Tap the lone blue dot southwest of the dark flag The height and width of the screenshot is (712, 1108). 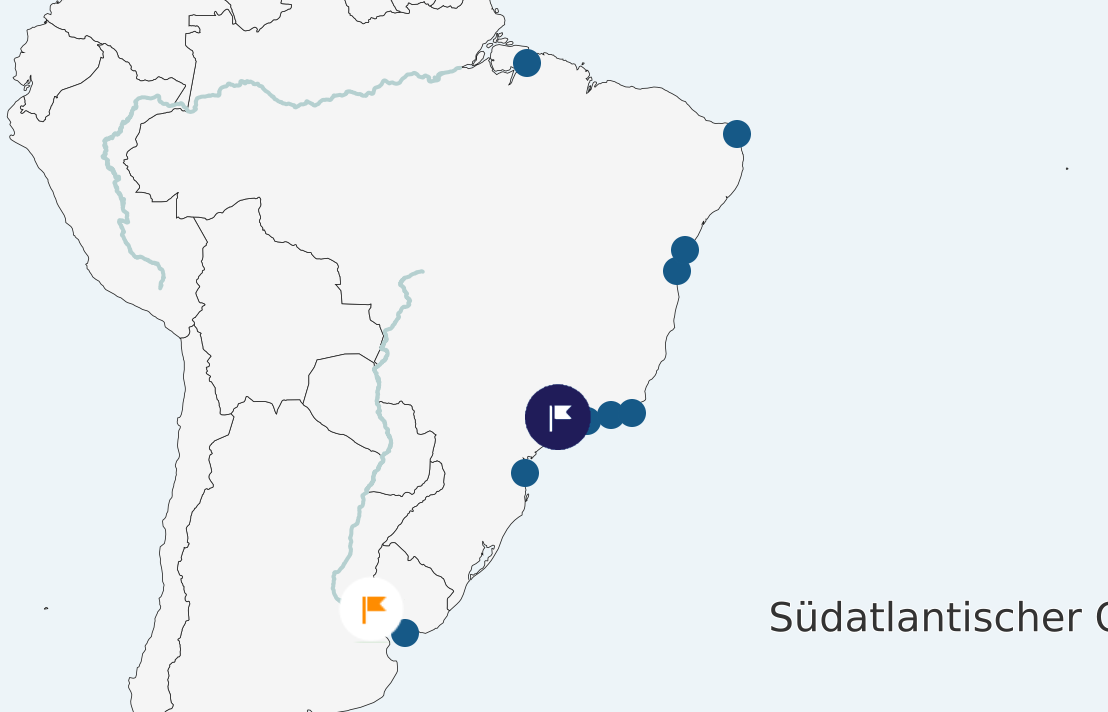tap(525, 473)
